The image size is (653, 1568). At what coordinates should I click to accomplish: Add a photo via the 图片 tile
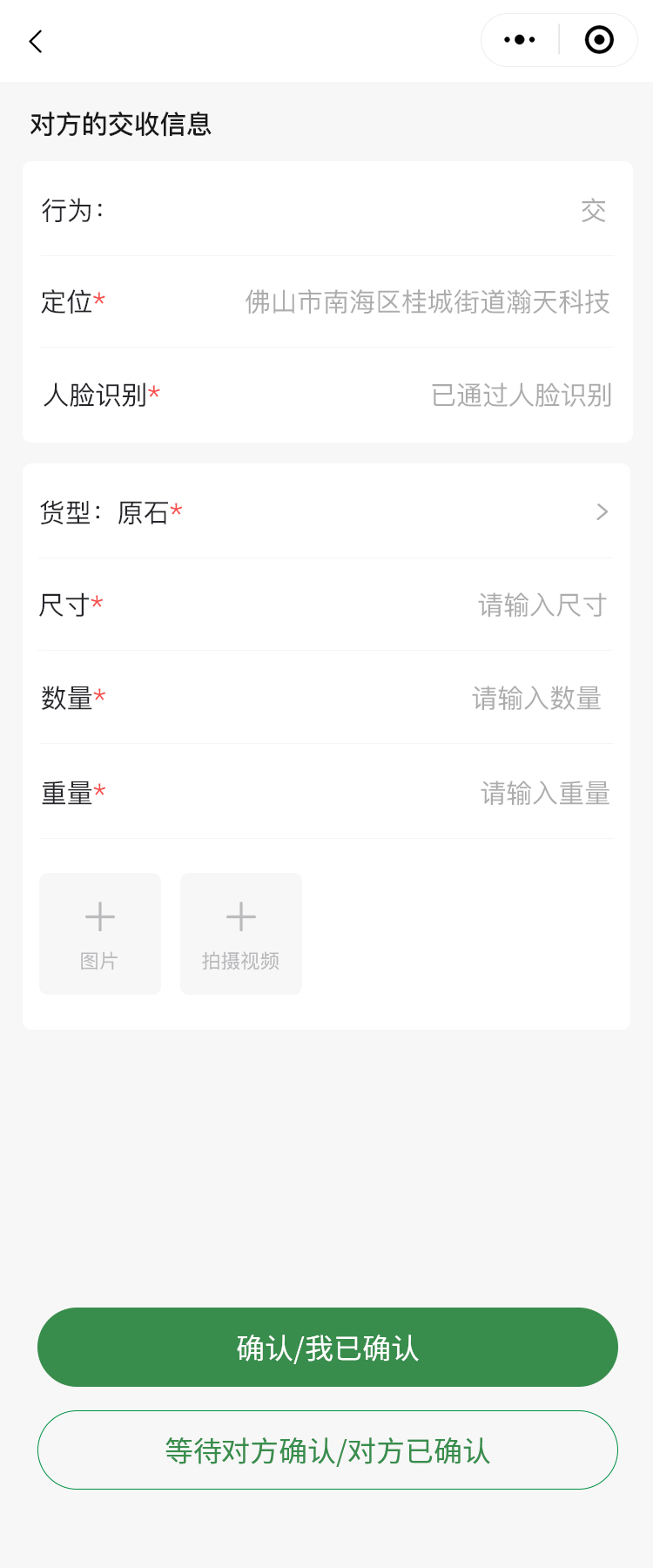tap(100, 934)
